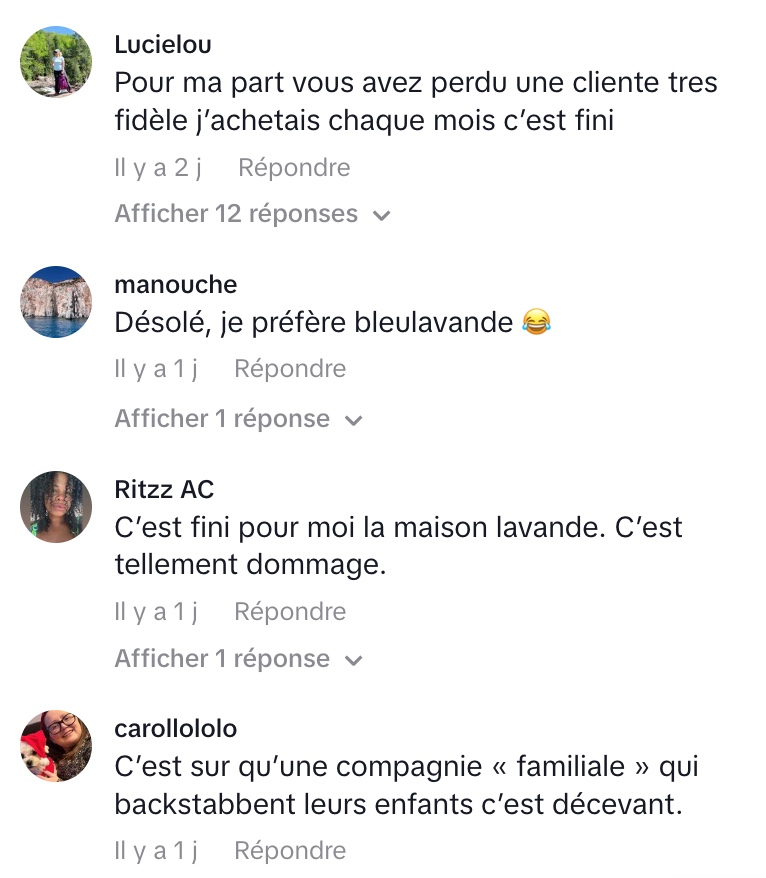766x878 pixels.
Task: Tap the carollololo username
Action: click(x=176, y=729)
